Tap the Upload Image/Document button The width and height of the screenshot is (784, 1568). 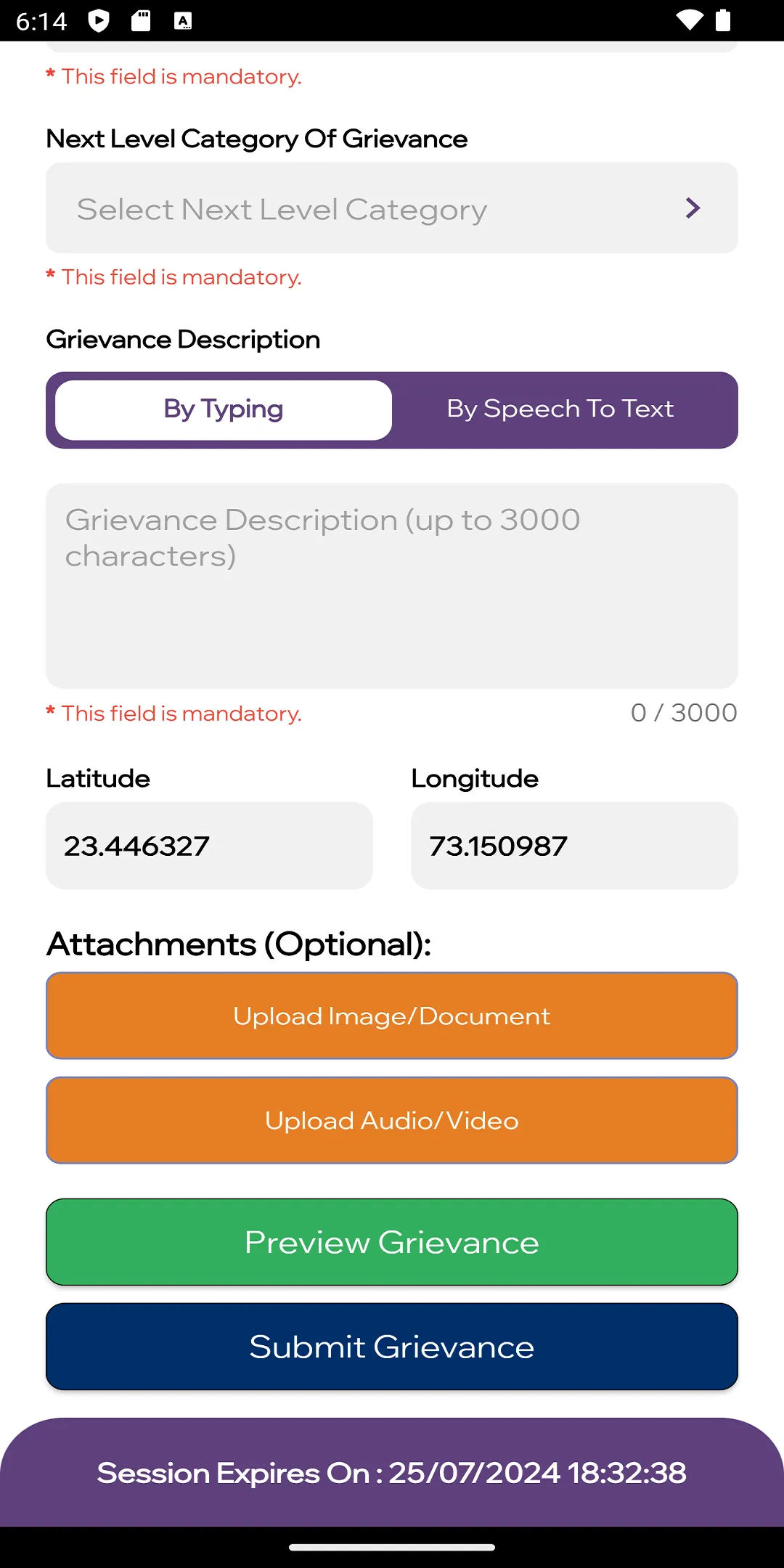(x=392, y=1016)
